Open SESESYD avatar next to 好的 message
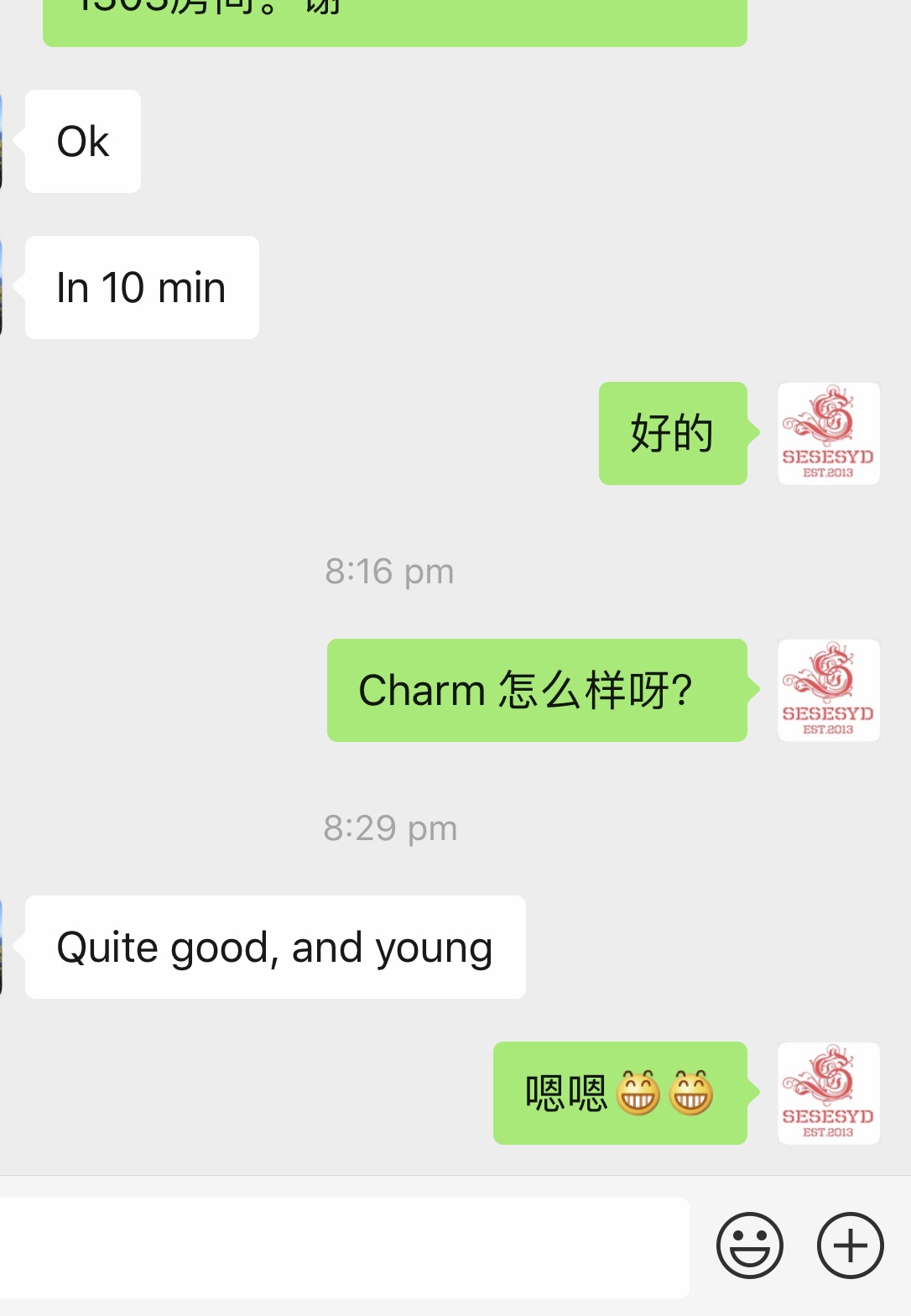 pyautogui.click(x=828, y=434)
